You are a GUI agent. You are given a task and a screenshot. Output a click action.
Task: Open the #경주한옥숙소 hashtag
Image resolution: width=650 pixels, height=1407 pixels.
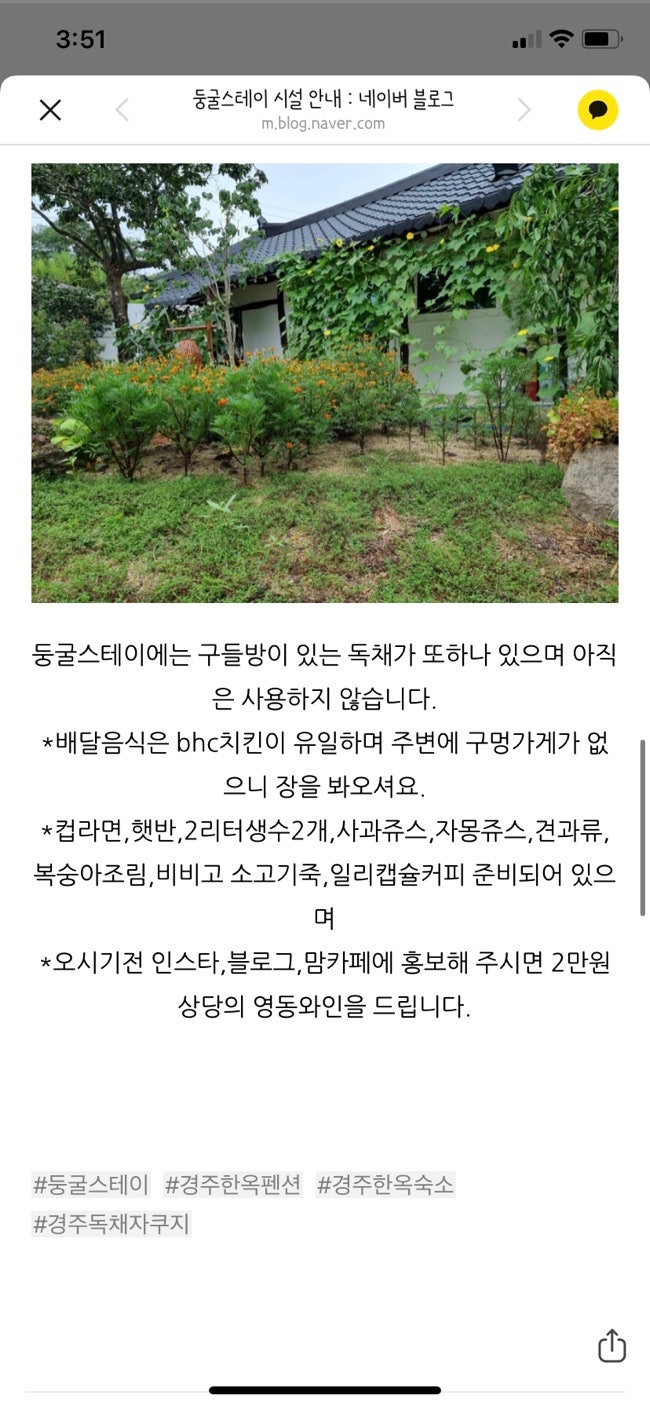(385, 1185)
